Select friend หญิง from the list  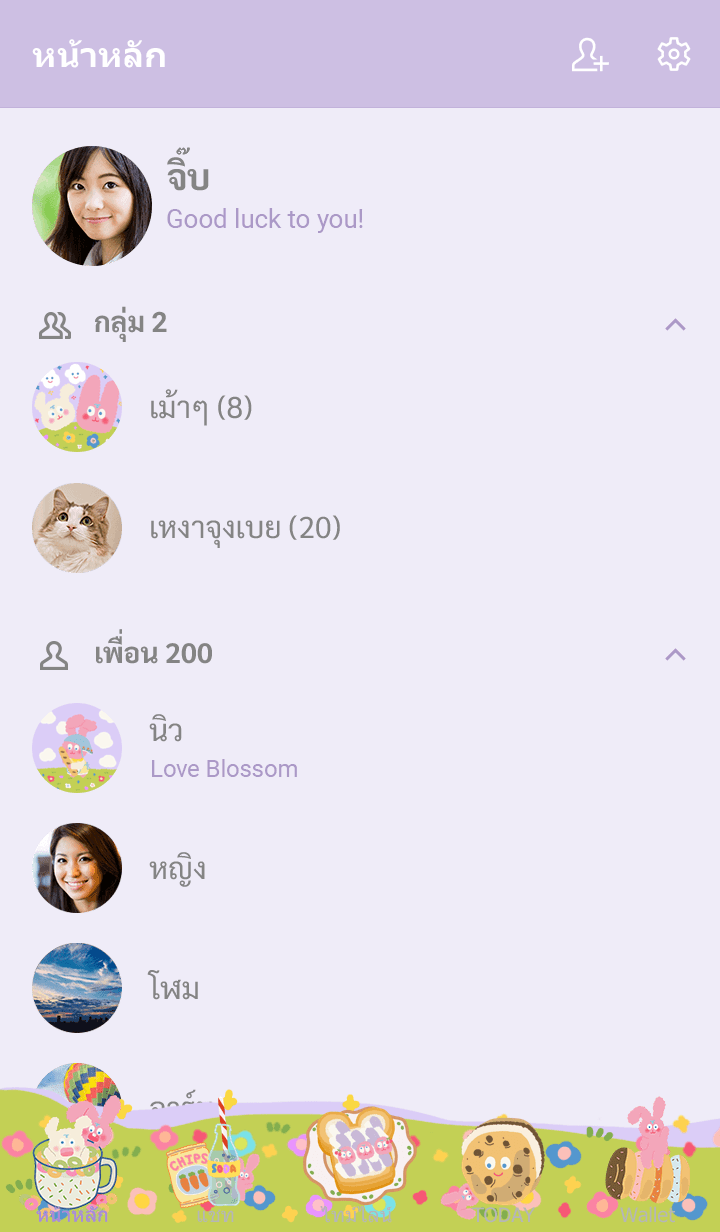(x=177, y=868)
